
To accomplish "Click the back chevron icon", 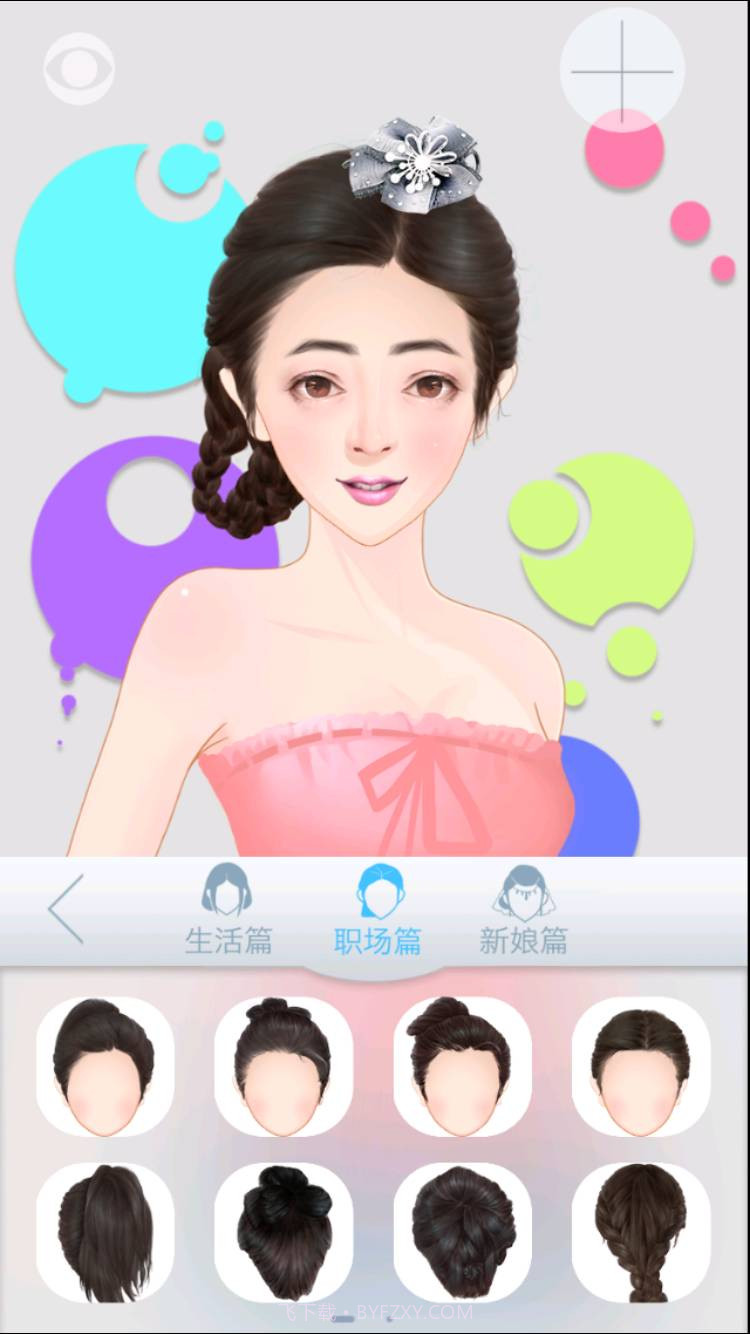I will pyautogui.click(x=64, y=908).
